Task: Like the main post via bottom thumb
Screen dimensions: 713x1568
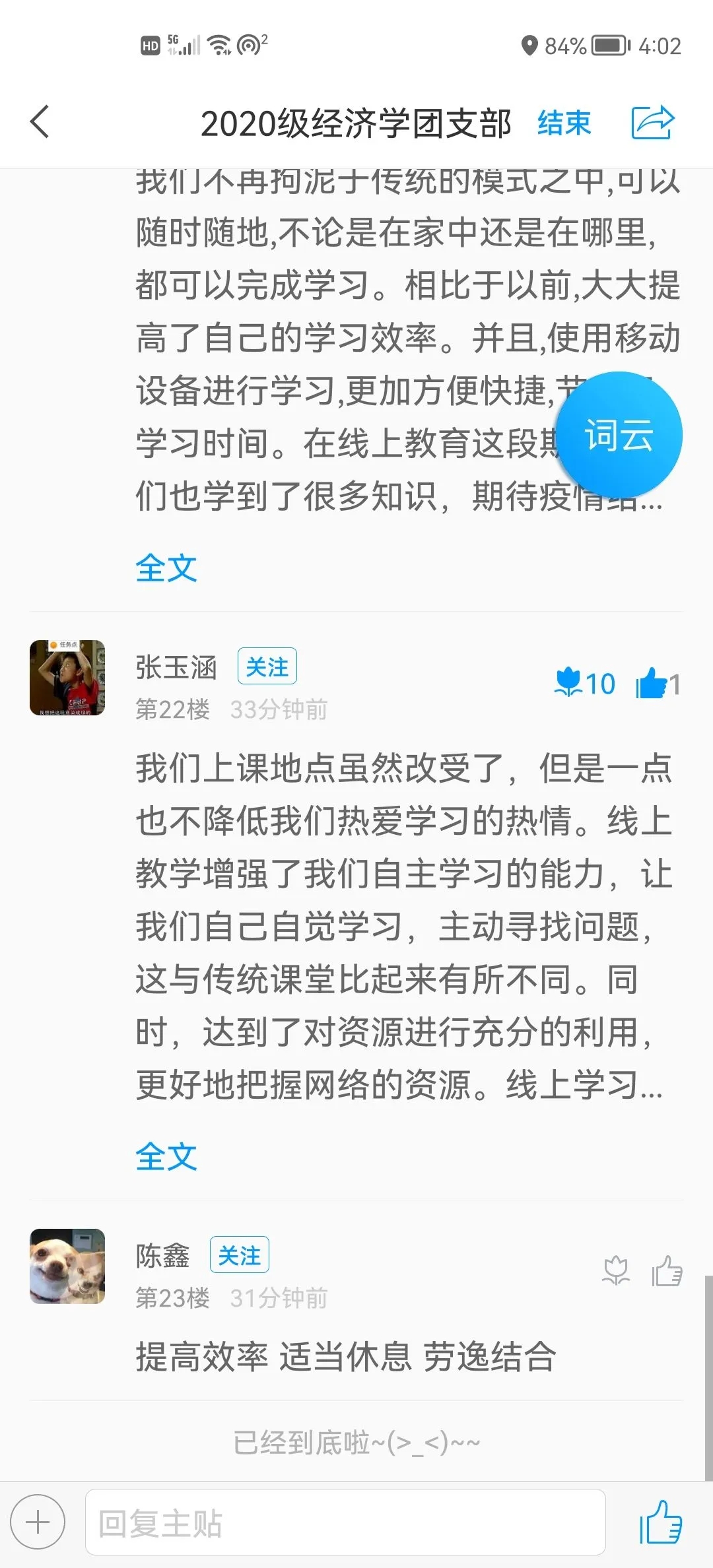Action: coord(660,1522)
